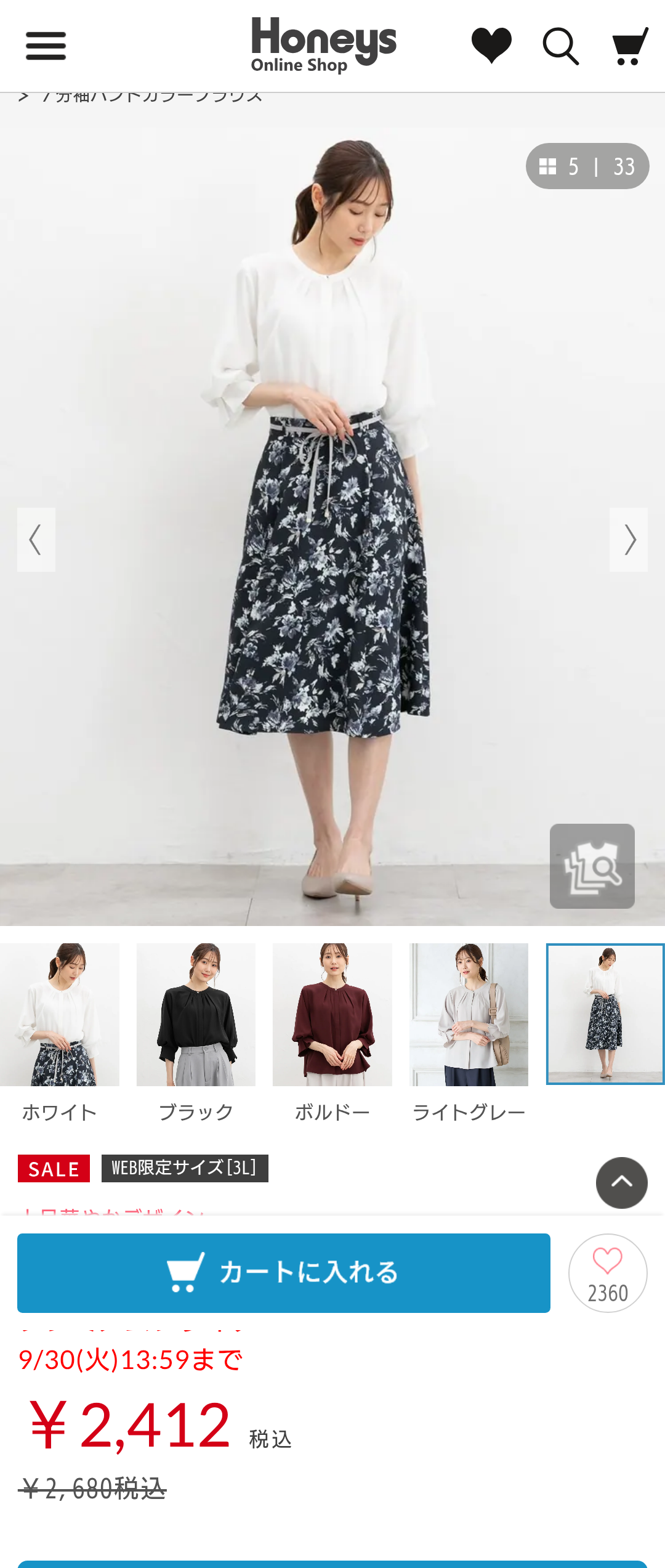Jump back to top of page
Viewport: 665px width, 1568px height.
[621, 1182]
